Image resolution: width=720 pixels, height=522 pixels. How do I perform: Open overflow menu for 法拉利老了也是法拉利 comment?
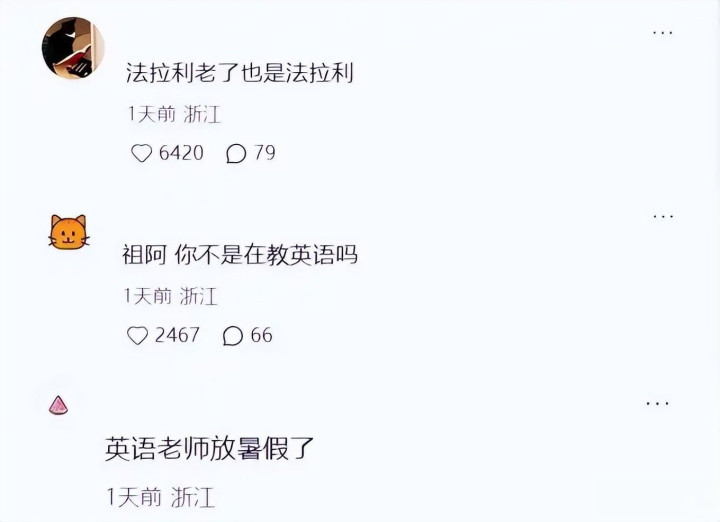coord(662,33)
